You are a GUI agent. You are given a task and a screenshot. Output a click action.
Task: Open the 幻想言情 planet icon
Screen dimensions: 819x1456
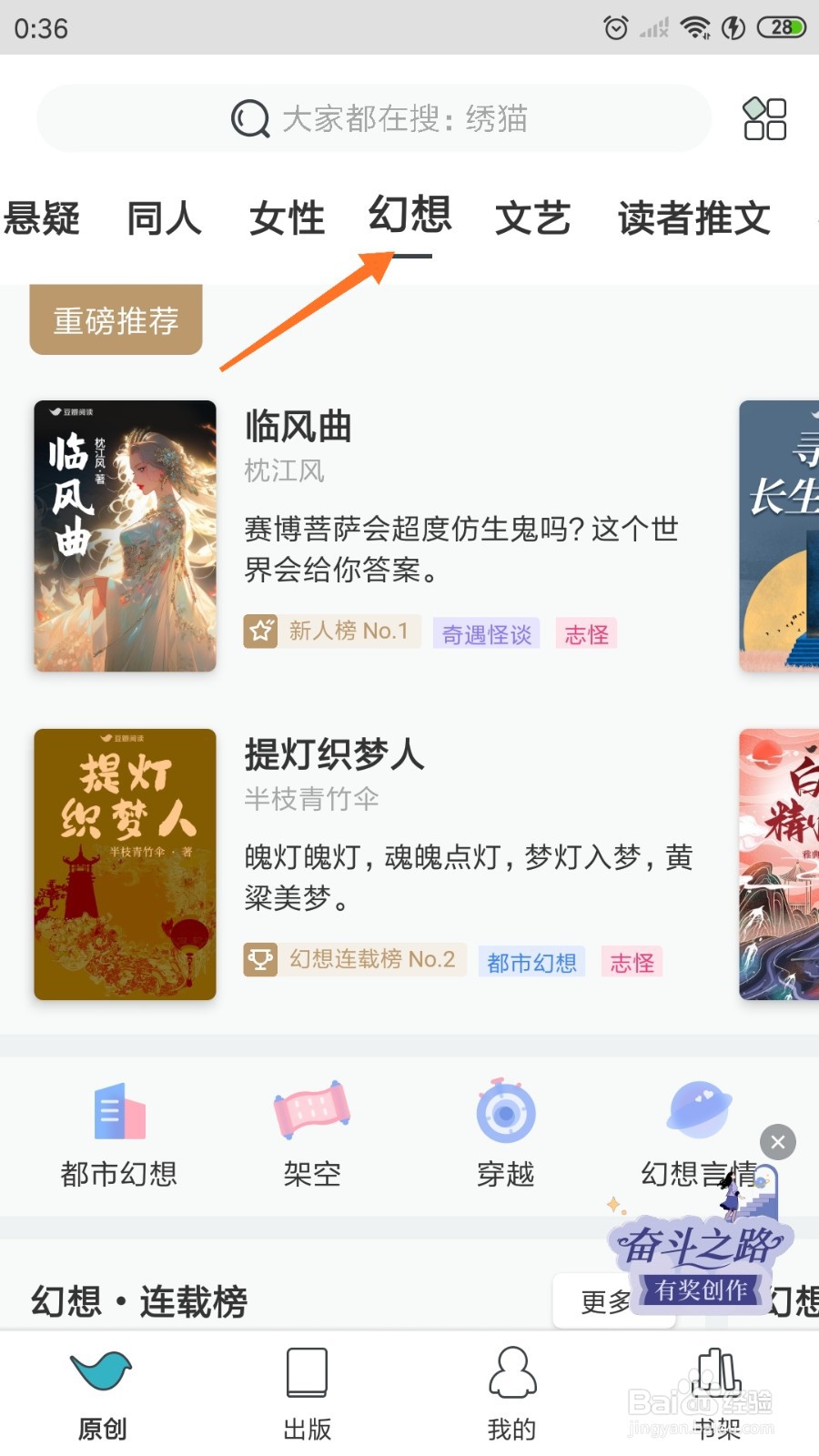pyautogui.click(x=699, y=1108)
